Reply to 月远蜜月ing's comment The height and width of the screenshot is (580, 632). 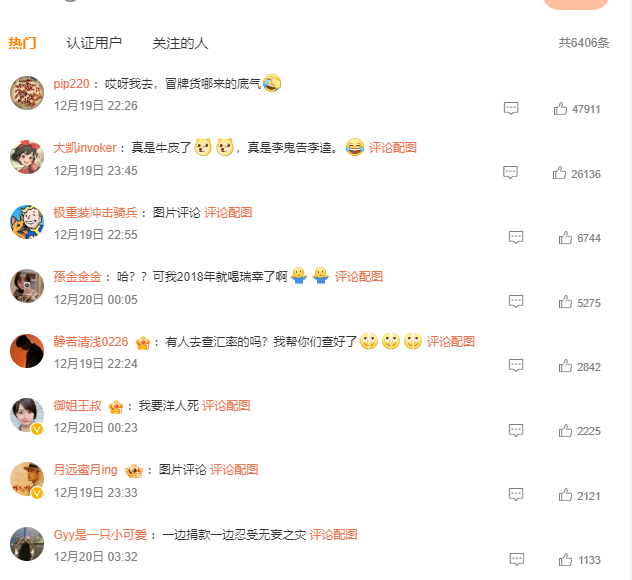(x=516, y=495)
